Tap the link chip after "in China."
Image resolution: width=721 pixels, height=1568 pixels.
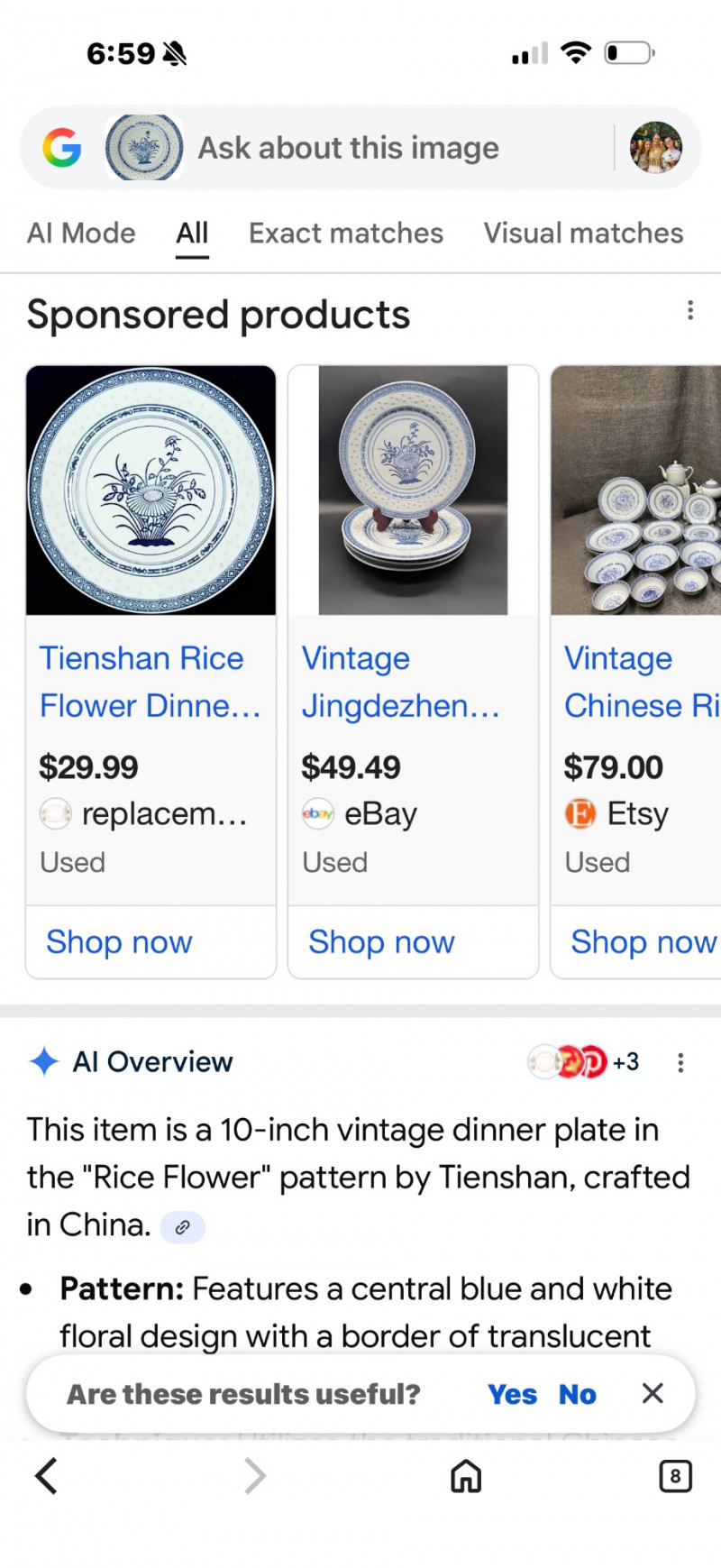click(x=183, y=1227)
